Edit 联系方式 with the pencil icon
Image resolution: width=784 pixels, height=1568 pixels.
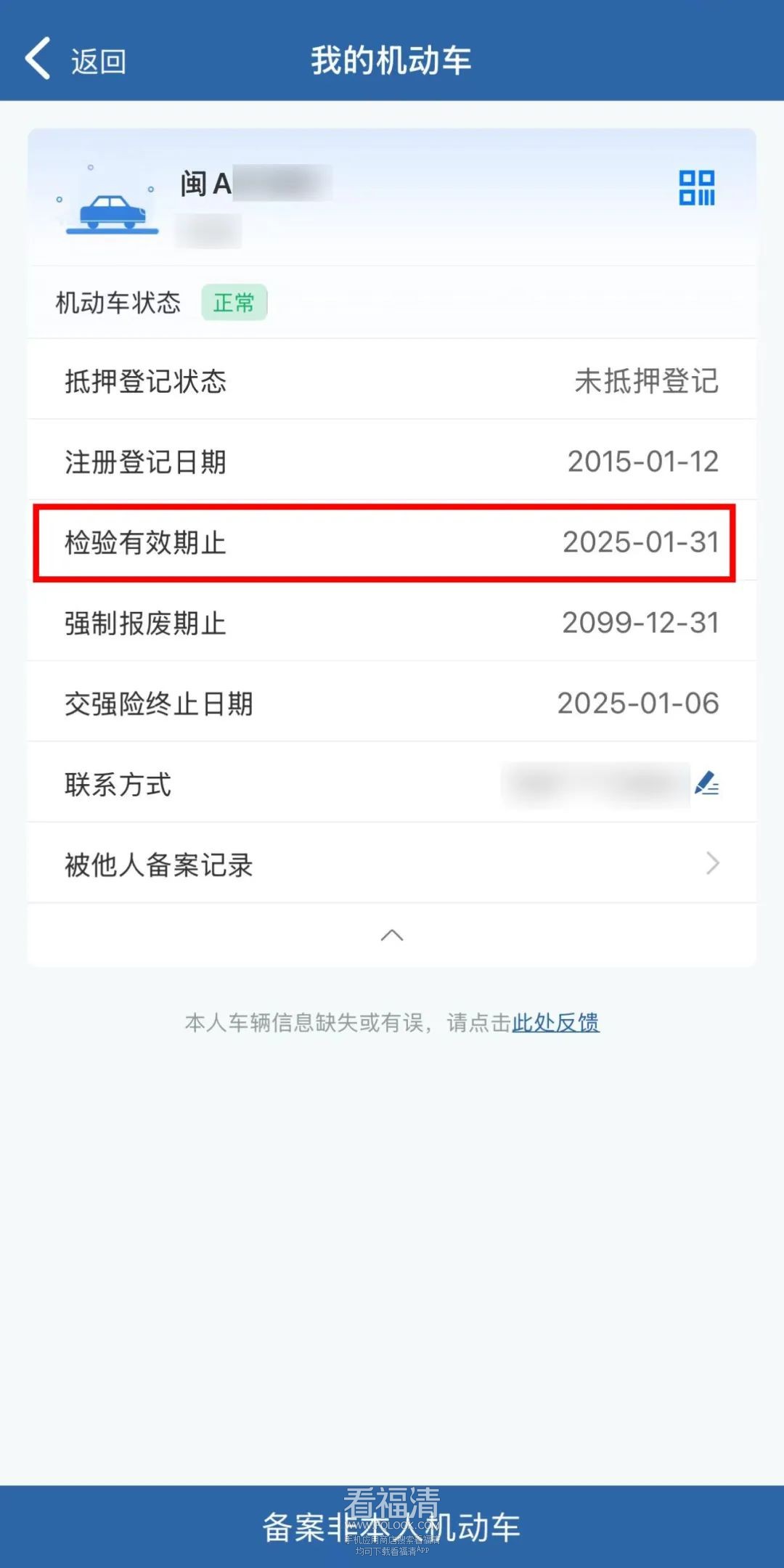tap(706, 783)
